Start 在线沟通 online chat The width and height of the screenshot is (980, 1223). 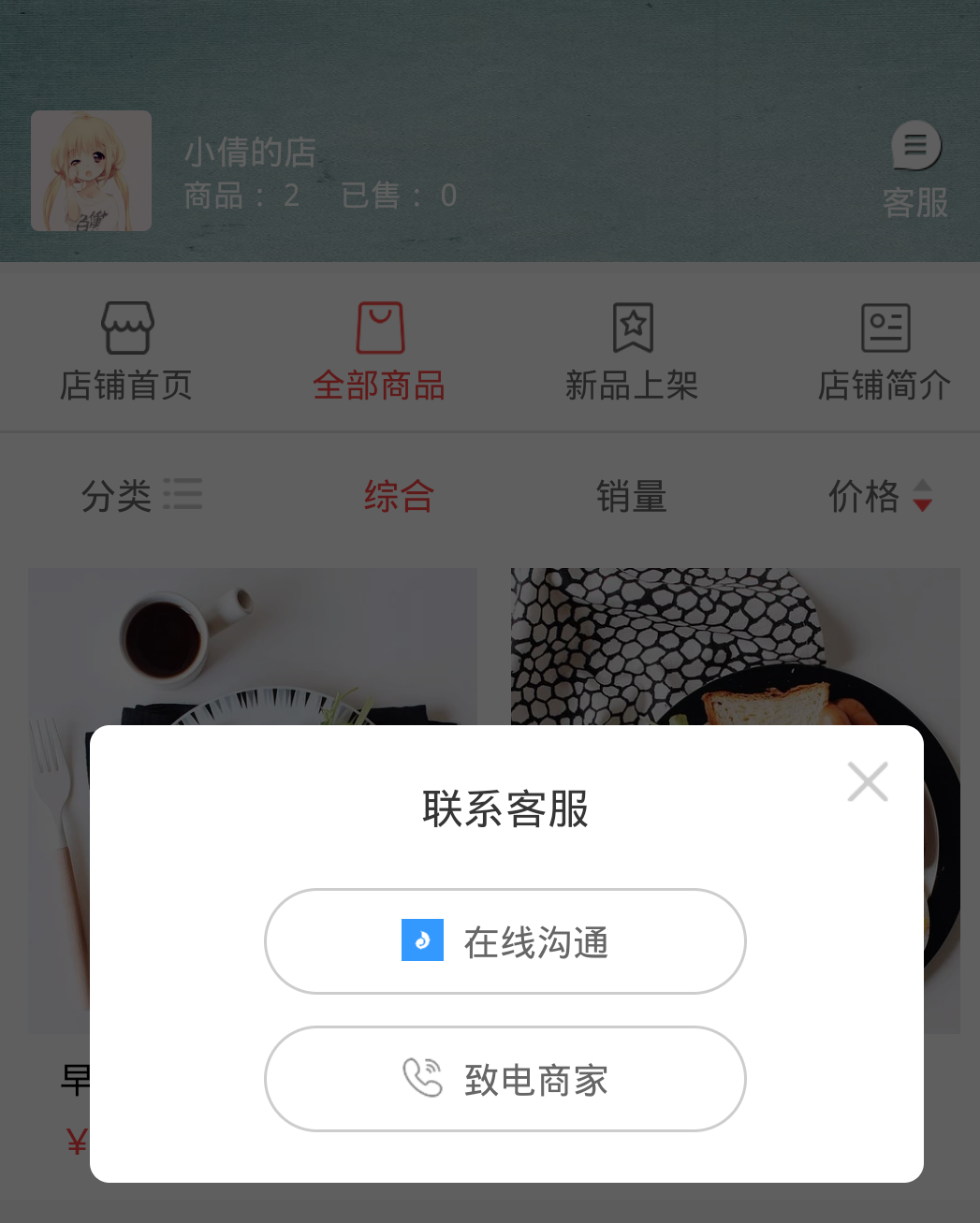pyautogui.click(x=505, y=941)
